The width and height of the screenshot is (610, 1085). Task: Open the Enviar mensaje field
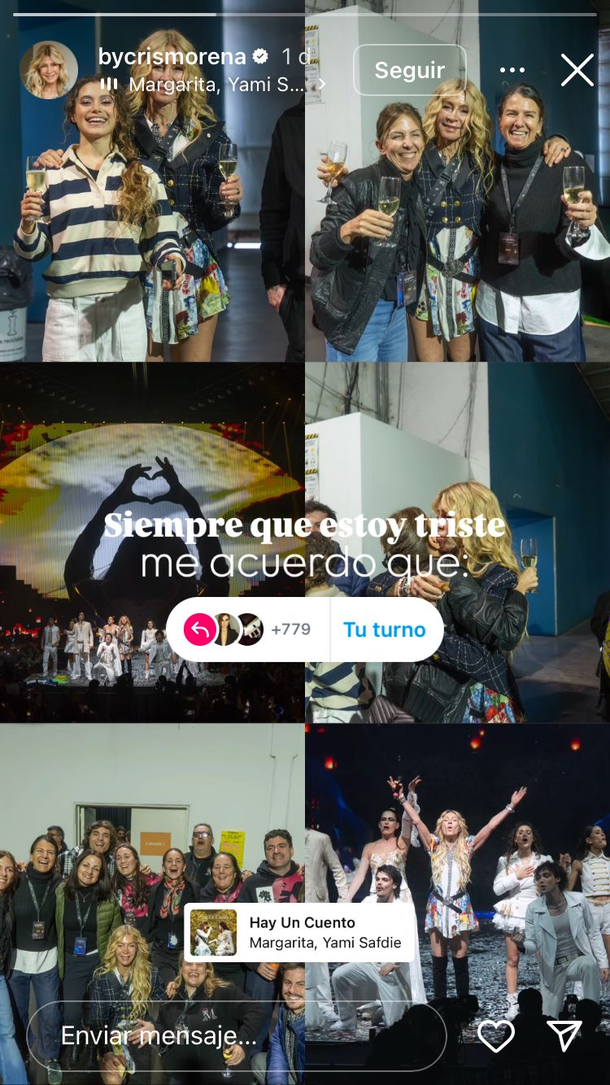[x=235, y=1036]
